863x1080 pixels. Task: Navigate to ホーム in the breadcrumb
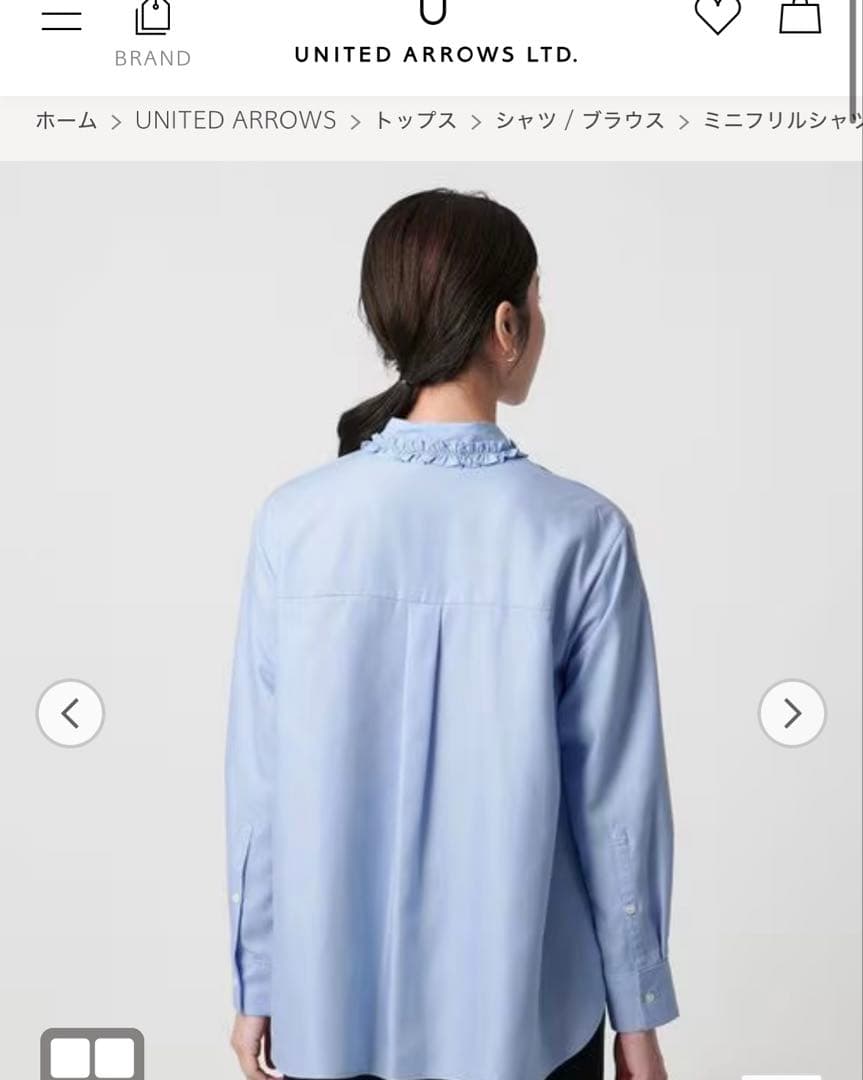pos(65,120)
